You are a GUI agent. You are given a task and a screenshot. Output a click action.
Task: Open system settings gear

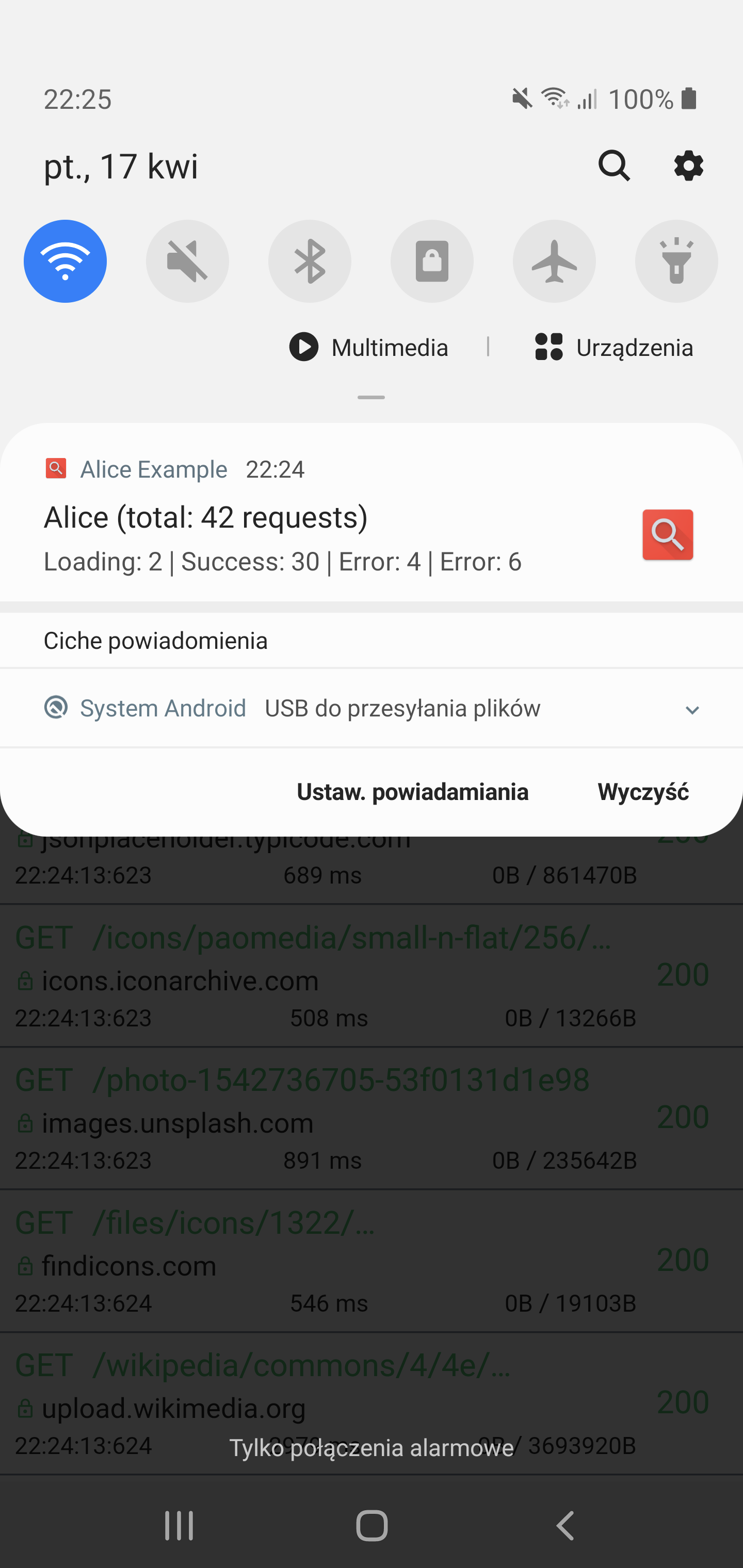(688, 166)
